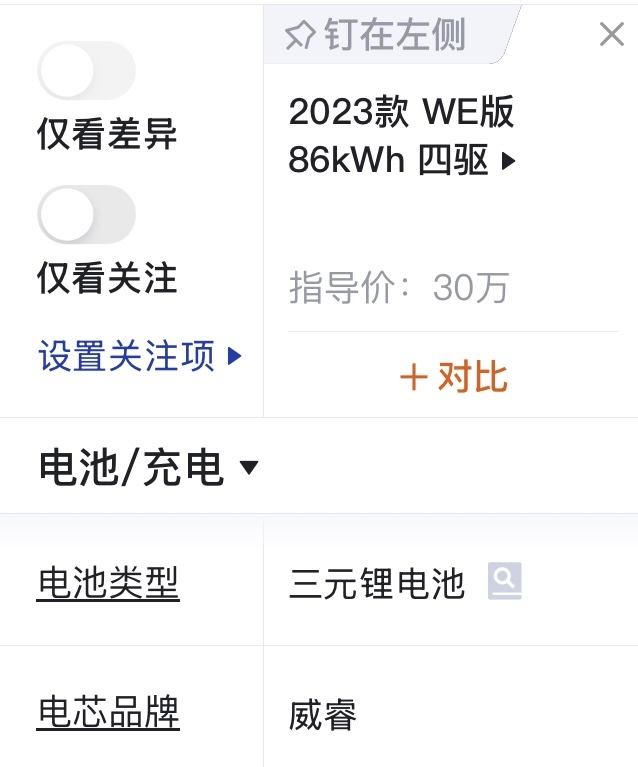Image resolution: width=638 pixels, height=767 pixels.
Task: Add a car with ＋对比
Action: click(x=453, y=377)
